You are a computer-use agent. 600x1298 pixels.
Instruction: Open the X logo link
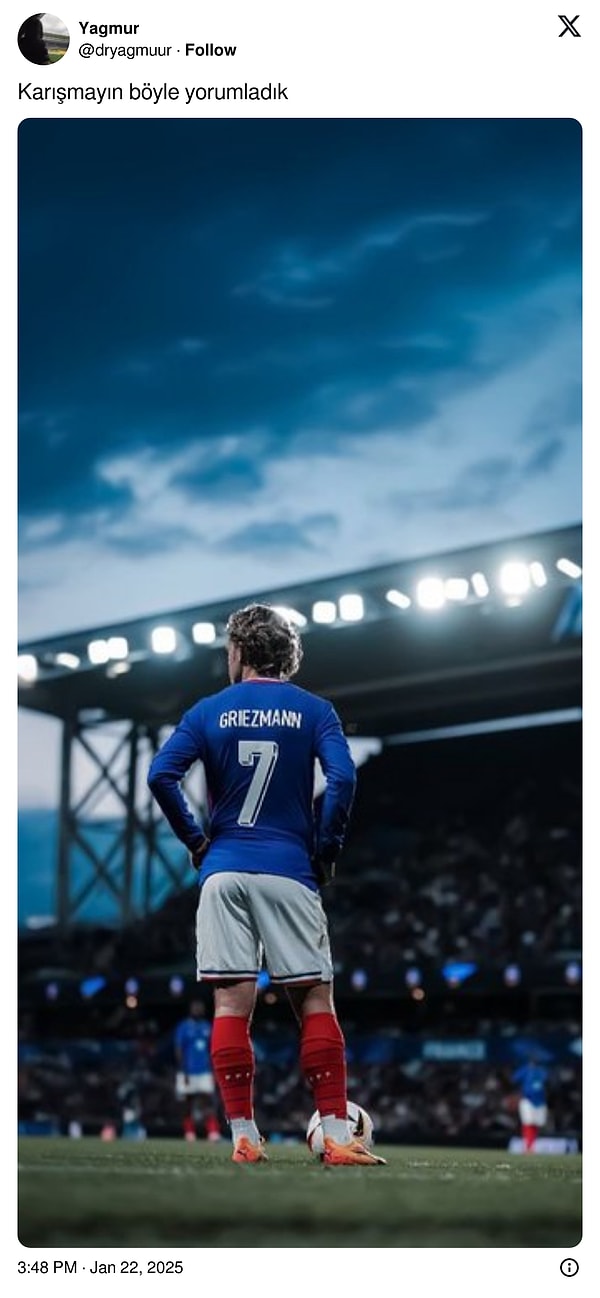[x=568, y=27]
